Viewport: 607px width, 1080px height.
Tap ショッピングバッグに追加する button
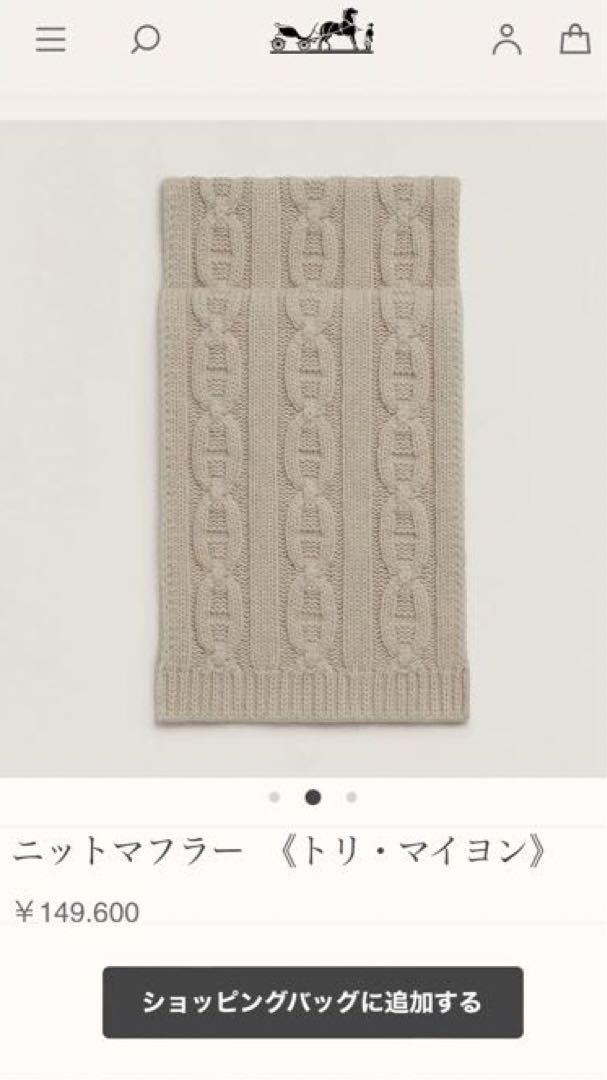313,1002
